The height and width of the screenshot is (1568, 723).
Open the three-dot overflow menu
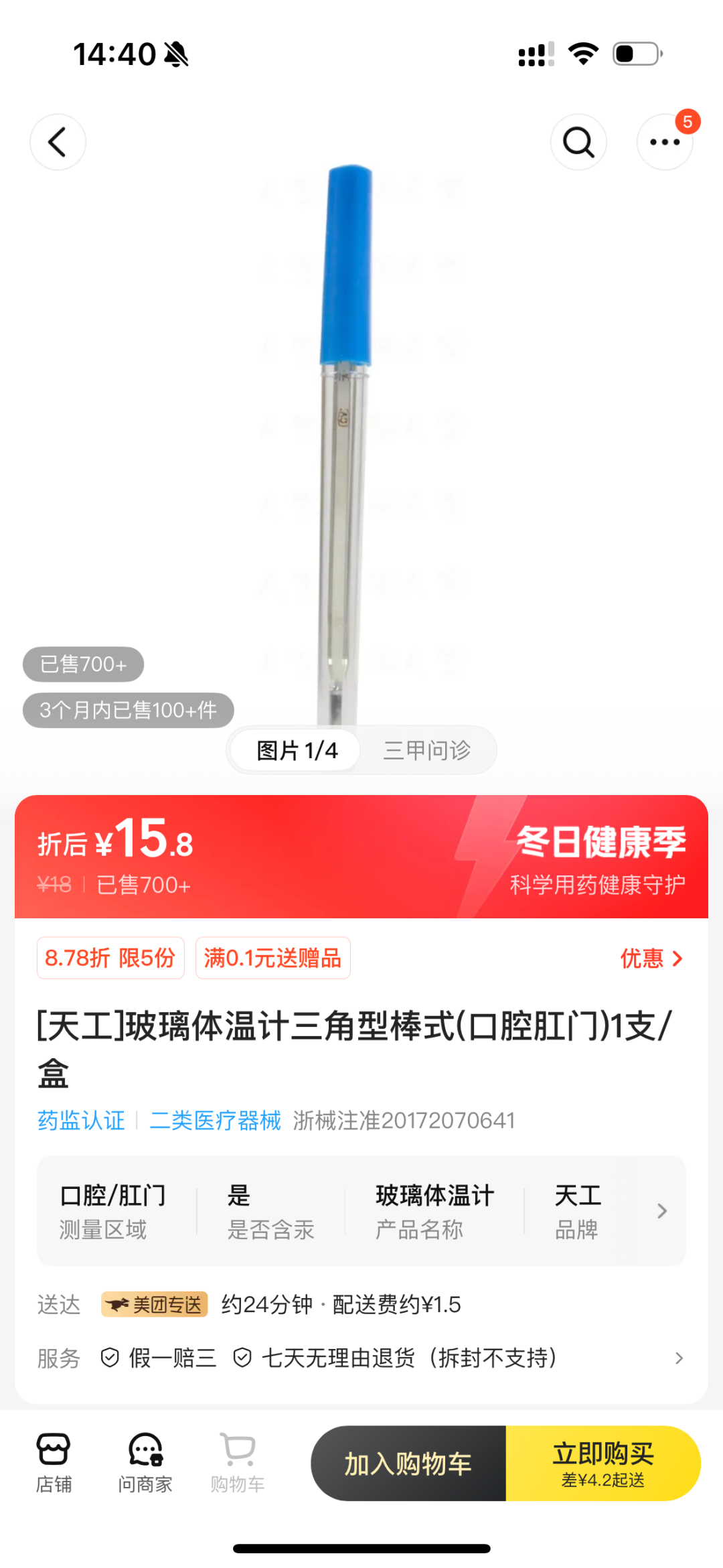coord(665,142)
